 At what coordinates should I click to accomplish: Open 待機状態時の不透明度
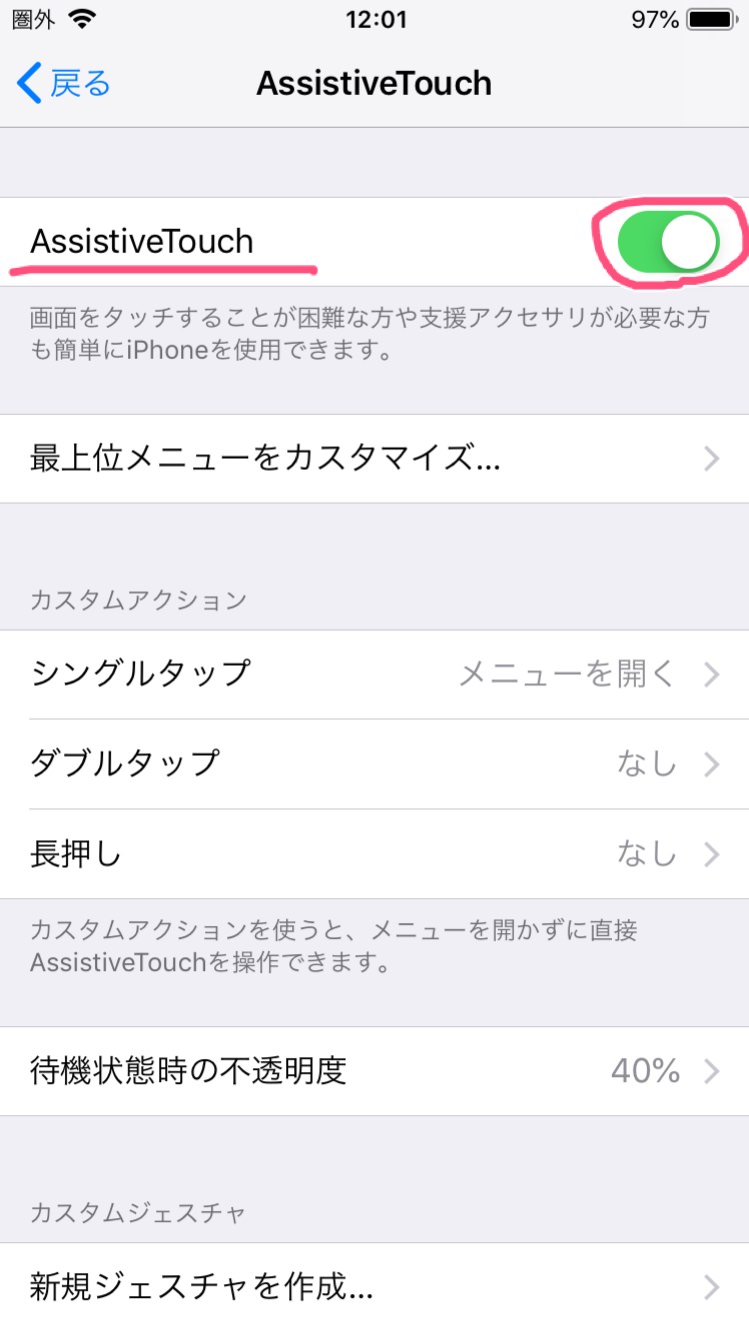point(374,1071)
